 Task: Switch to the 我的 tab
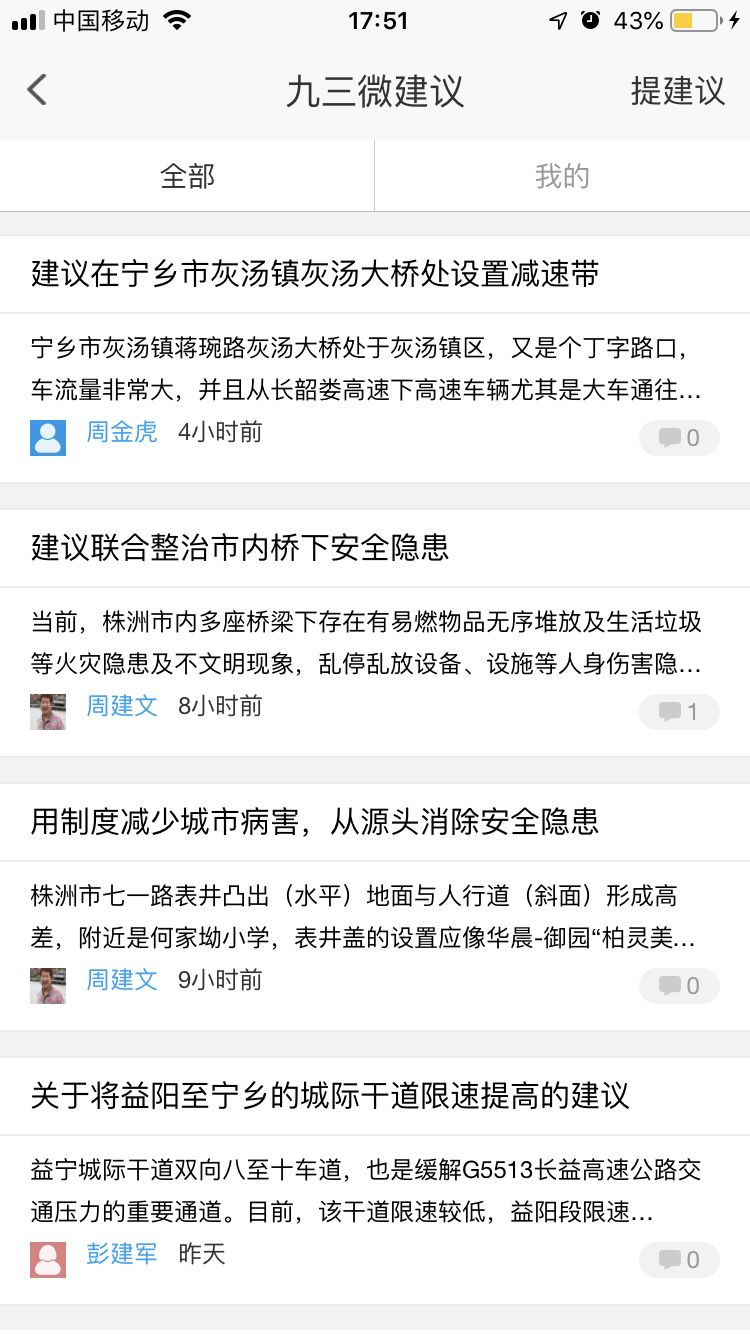562,177
